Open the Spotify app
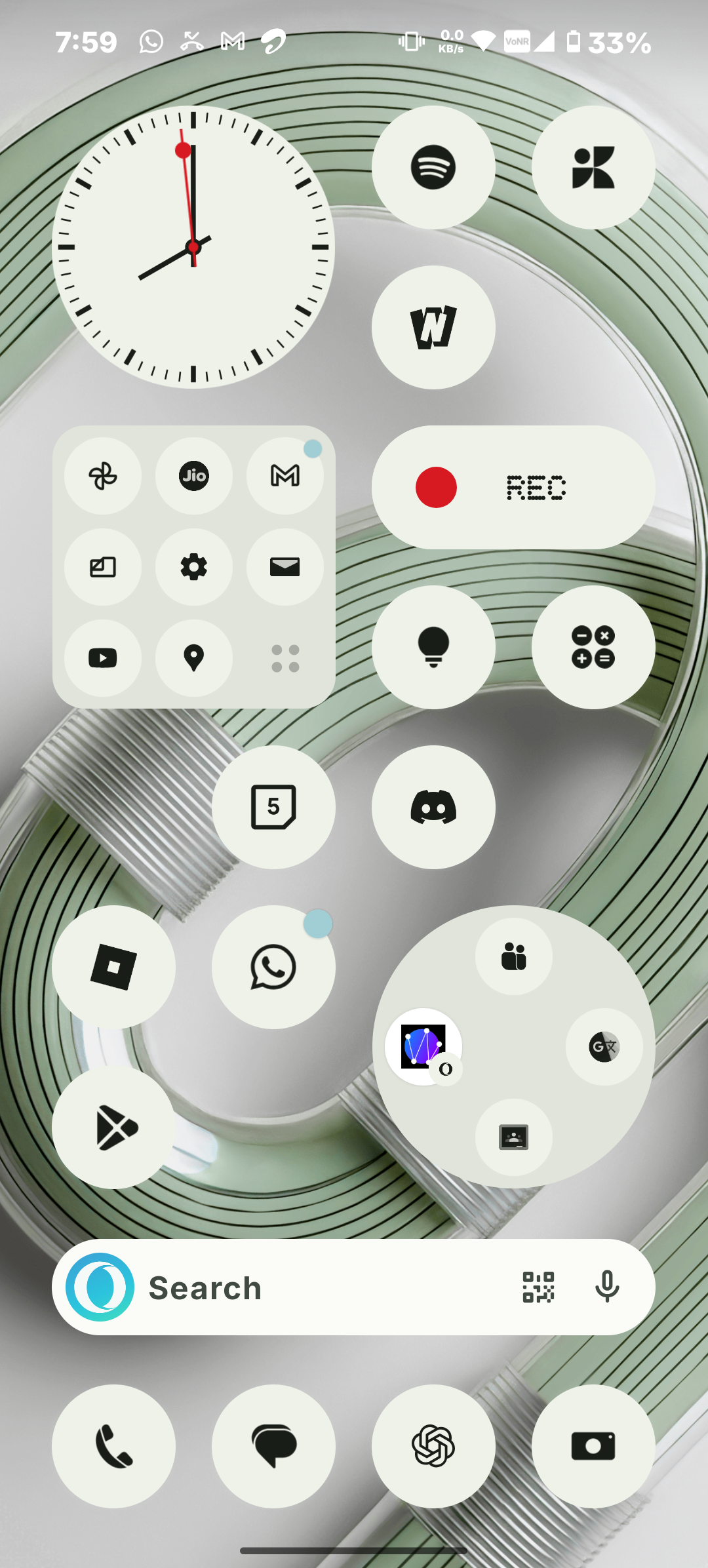This screenshot has width=708, height=1568. 433,167
